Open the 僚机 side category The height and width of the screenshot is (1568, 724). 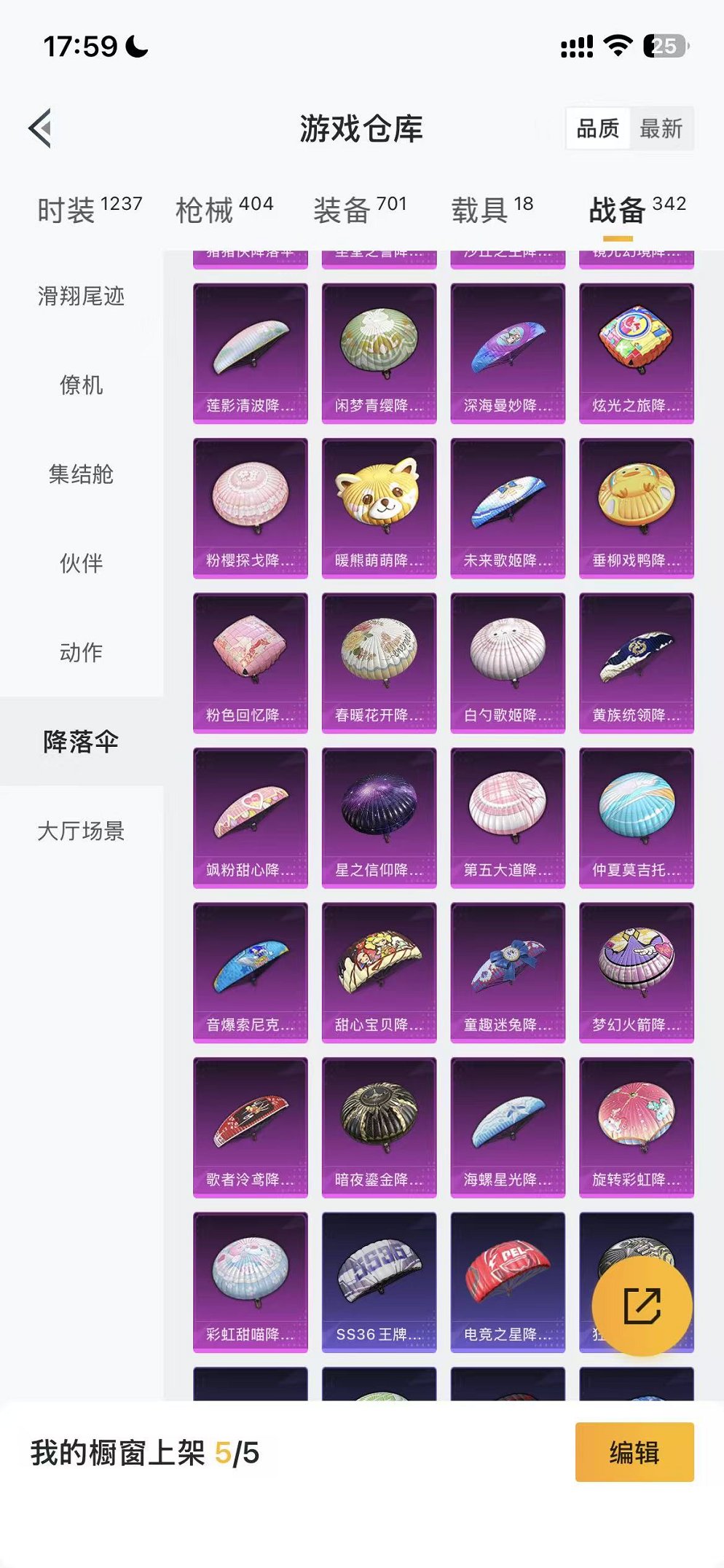[81, 385]
